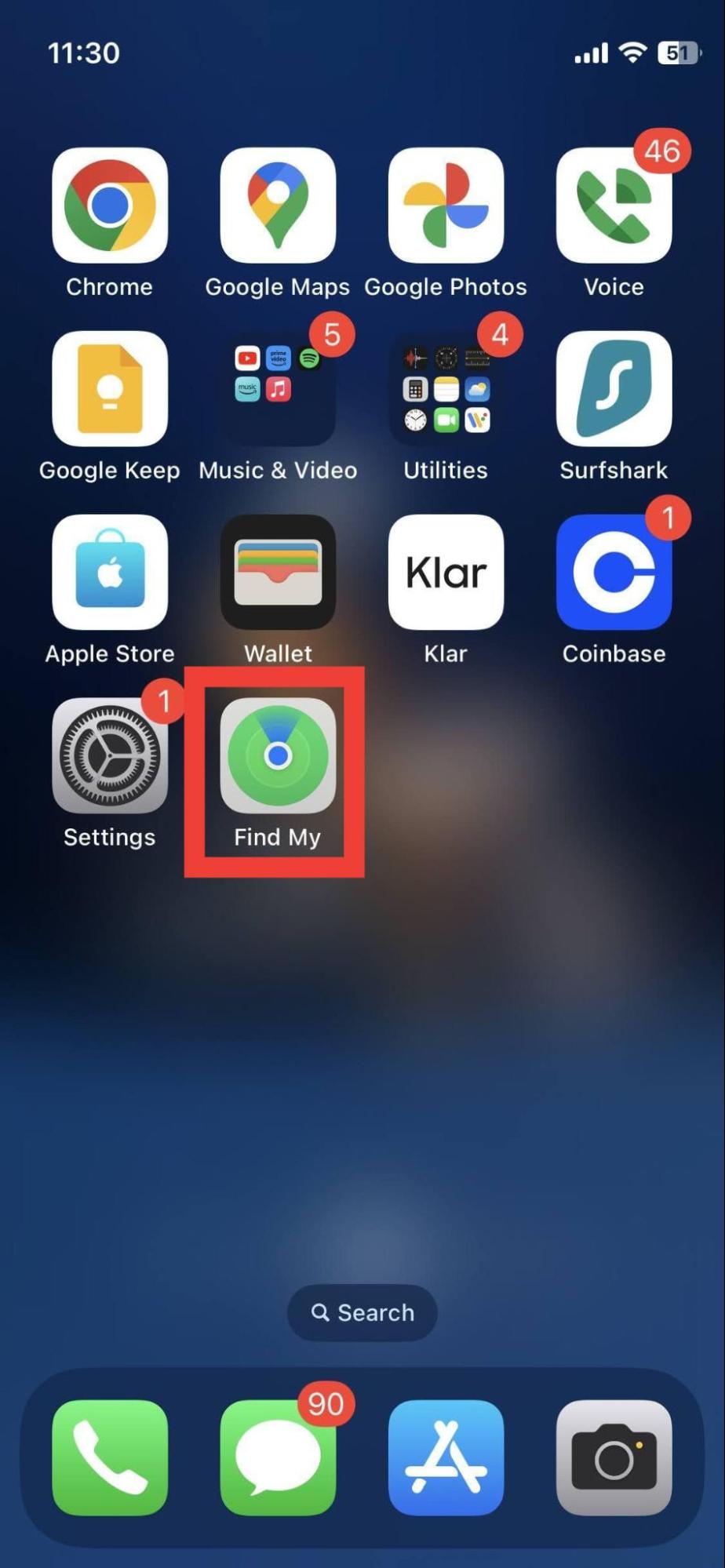The height and width of the screenshot is (1568, 725).
Task: Open Coinbase
Action: point(614,573)
